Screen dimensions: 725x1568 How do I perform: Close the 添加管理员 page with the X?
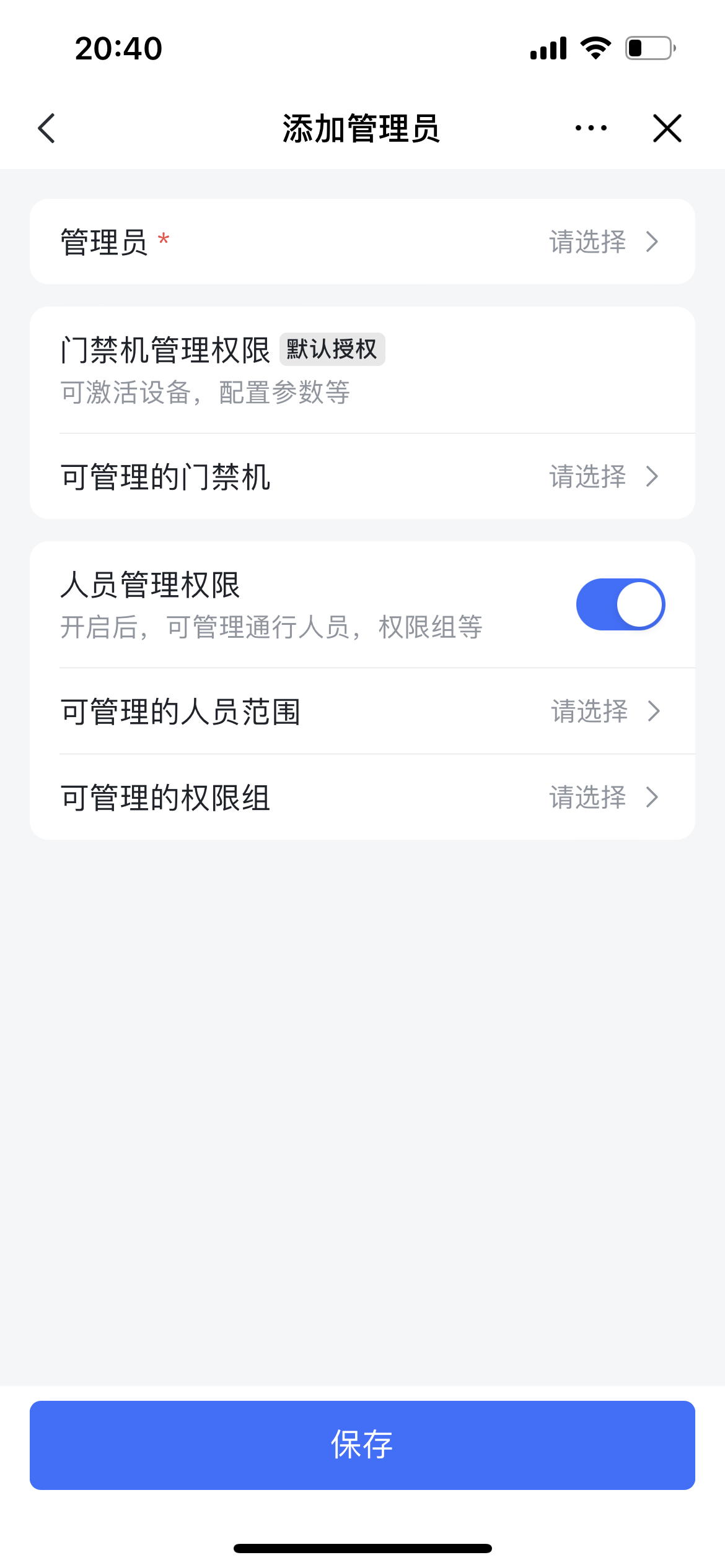tap(667, 128)
